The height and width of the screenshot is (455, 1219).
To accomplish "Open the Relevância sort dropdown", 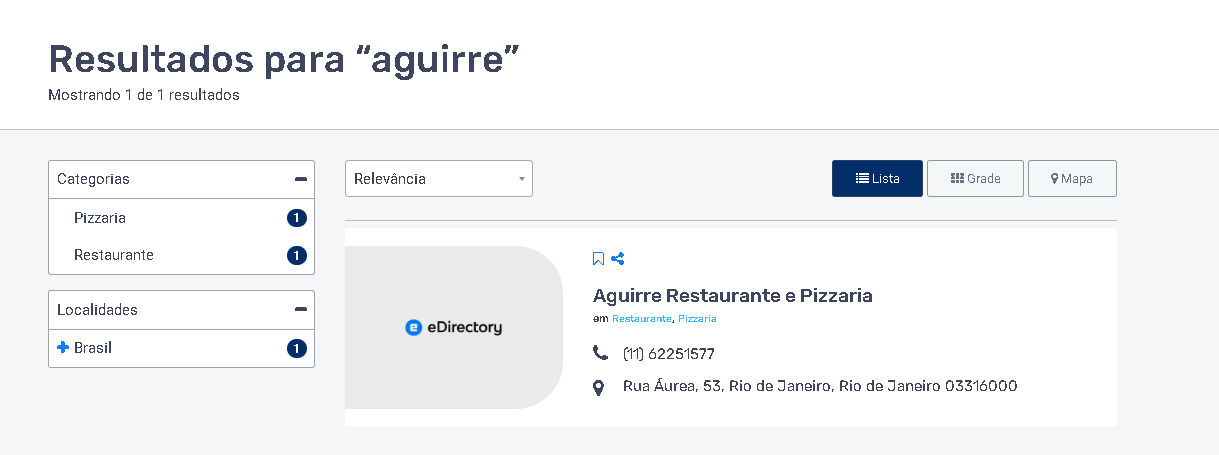I will tap(438, 179).
